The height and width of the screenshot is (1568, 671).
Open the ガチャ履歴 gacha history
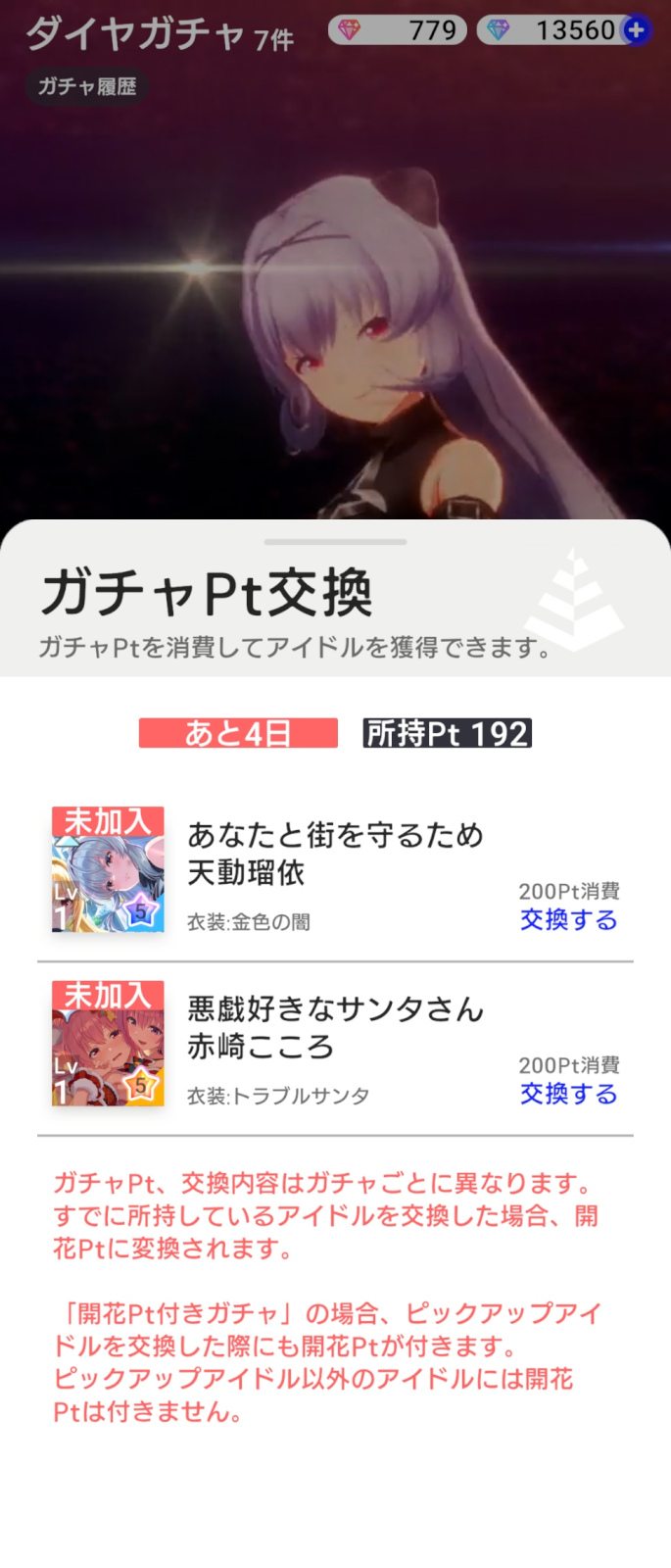[x=87, y=87]
